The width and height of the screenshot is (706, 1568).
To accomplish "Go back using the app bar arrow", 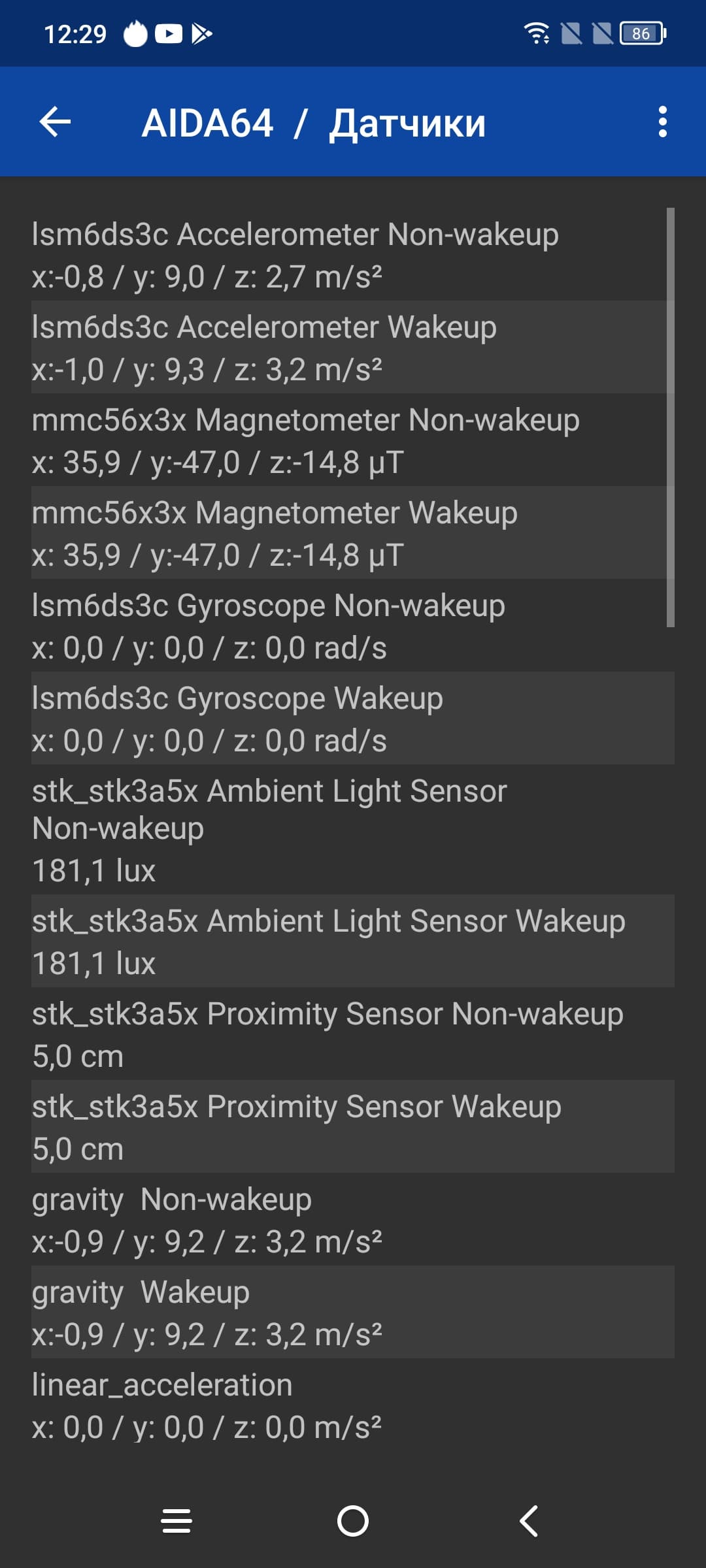I will [x=55, y=122].
